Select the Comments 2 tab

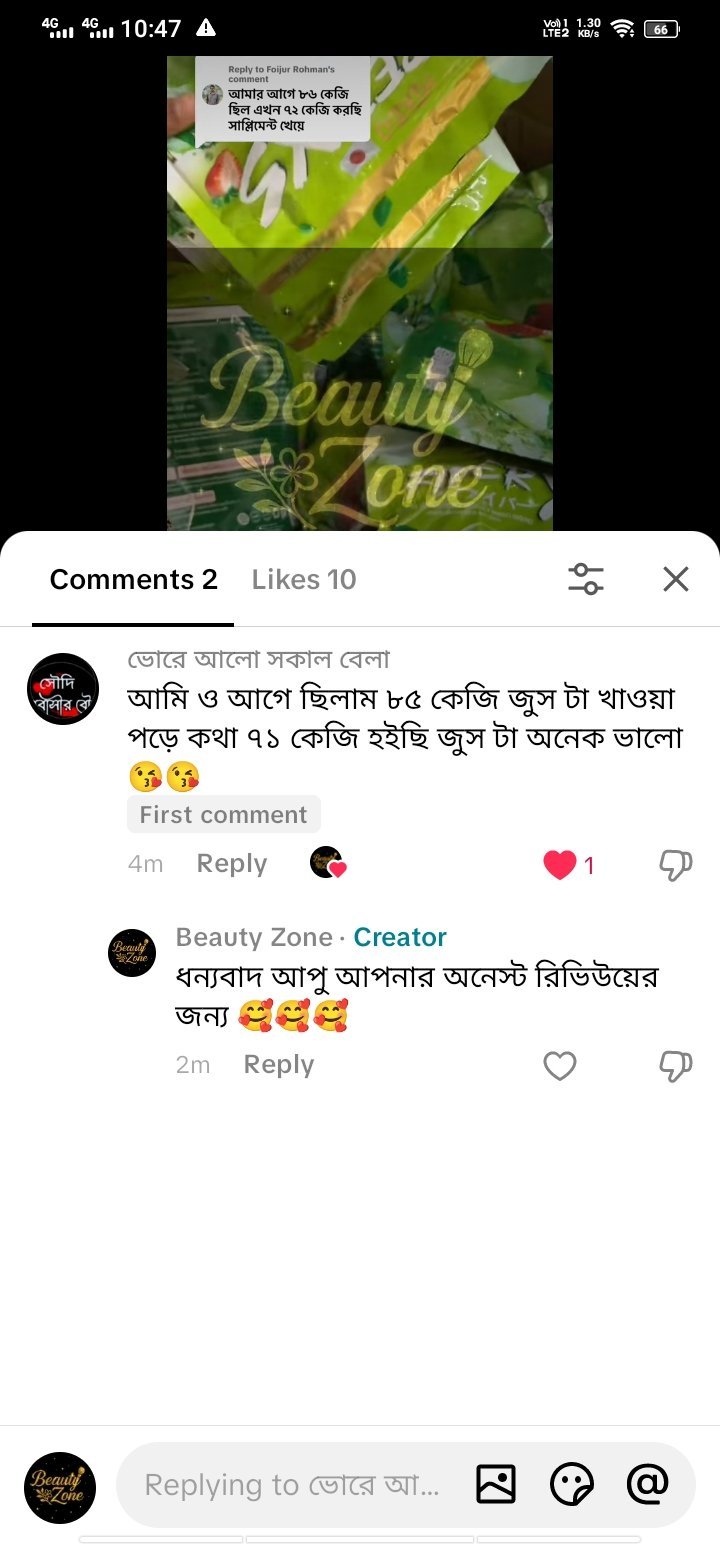coord(131,579)
